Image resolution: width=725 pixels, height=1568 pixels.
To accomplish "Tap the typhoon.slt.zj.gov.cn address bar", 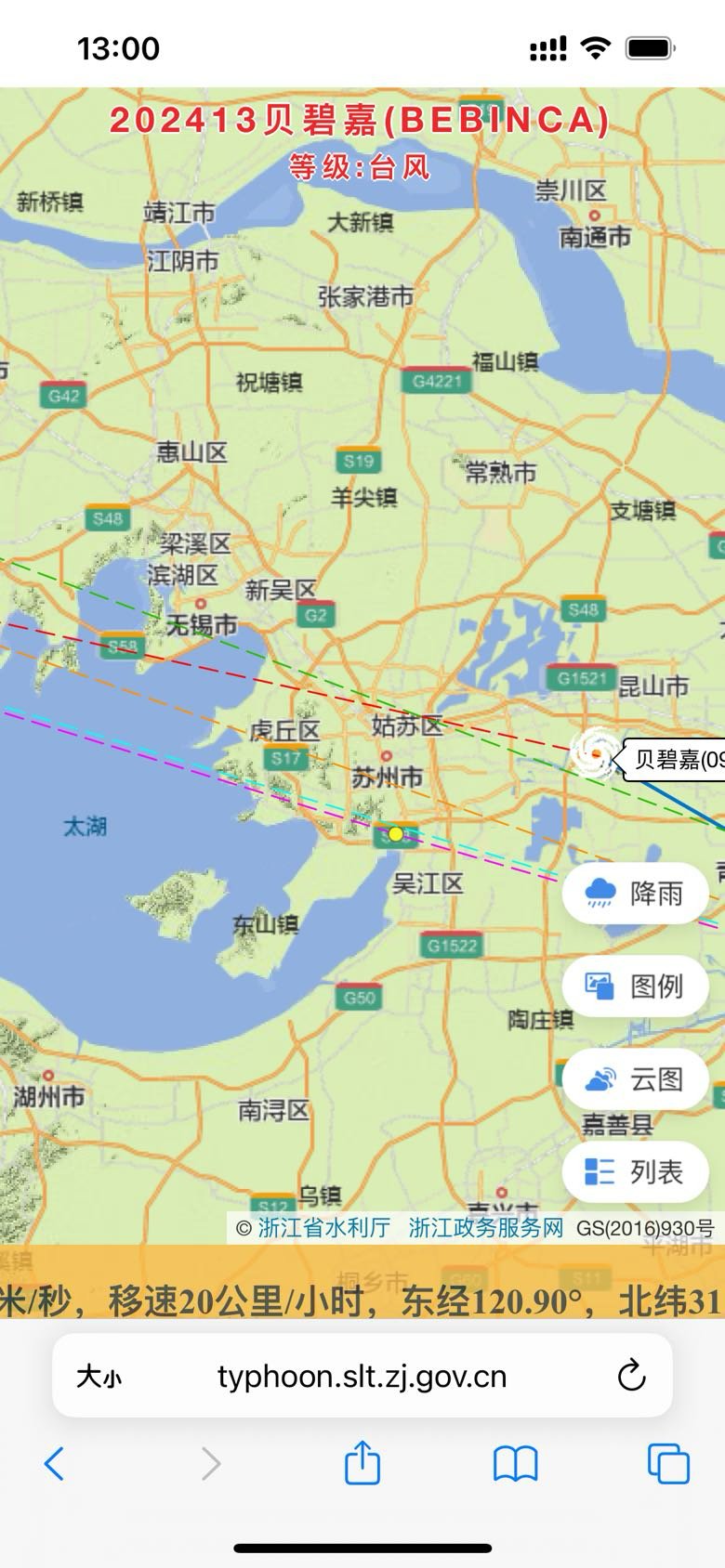I will click(362, 1376).
